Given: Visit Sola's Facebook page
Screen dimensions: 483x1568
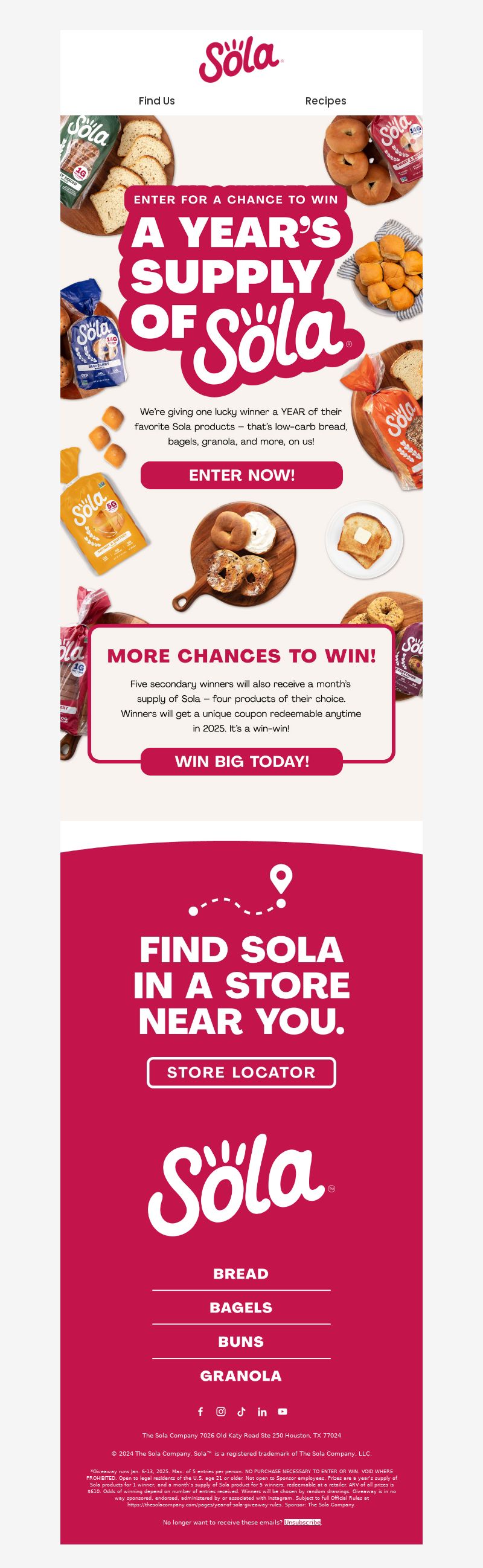Looking at the screenshot, I should pos(200,1412).
